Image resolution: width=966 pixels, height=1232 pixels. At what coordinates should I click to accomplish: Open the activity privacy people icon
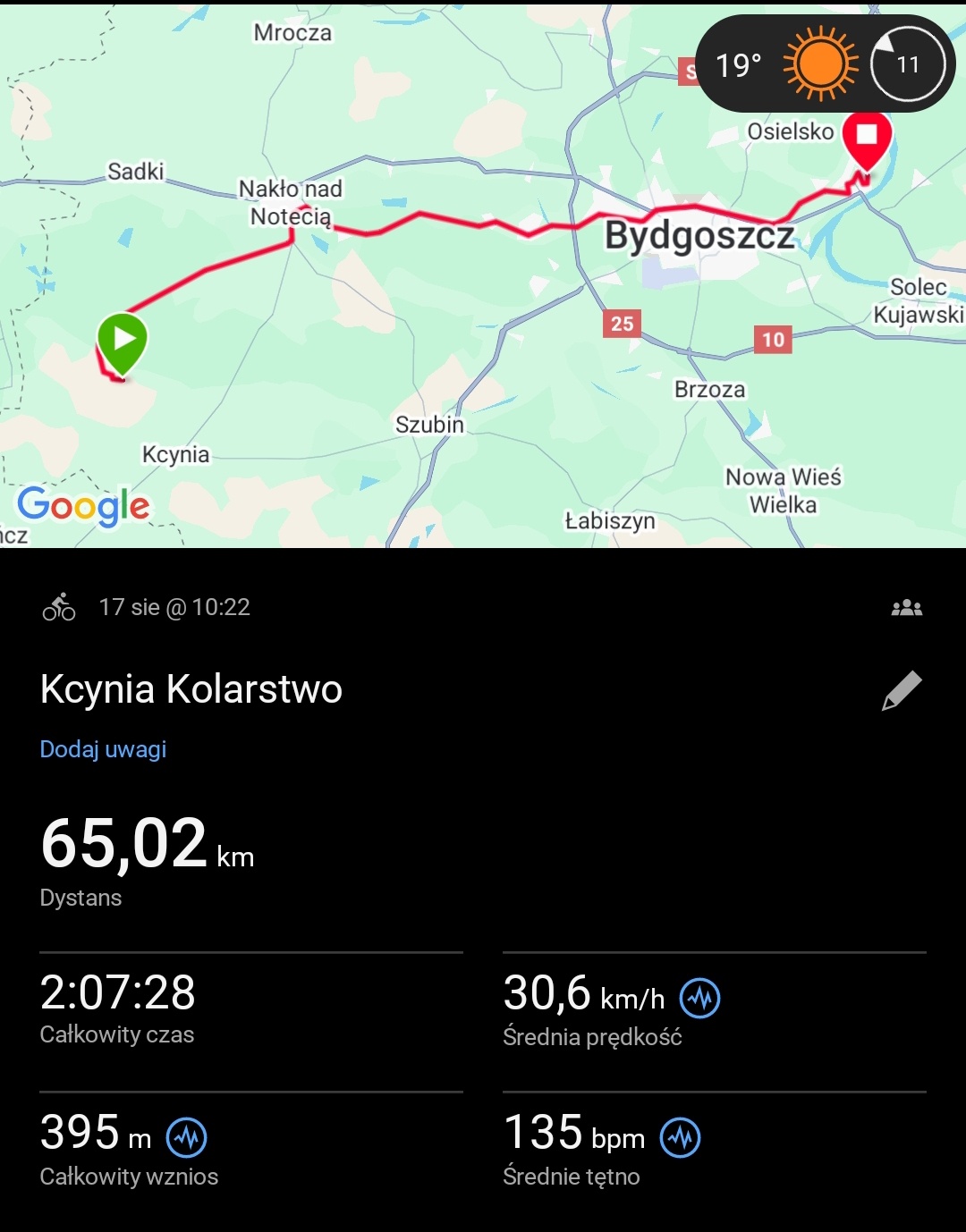(x=906, y=608)
